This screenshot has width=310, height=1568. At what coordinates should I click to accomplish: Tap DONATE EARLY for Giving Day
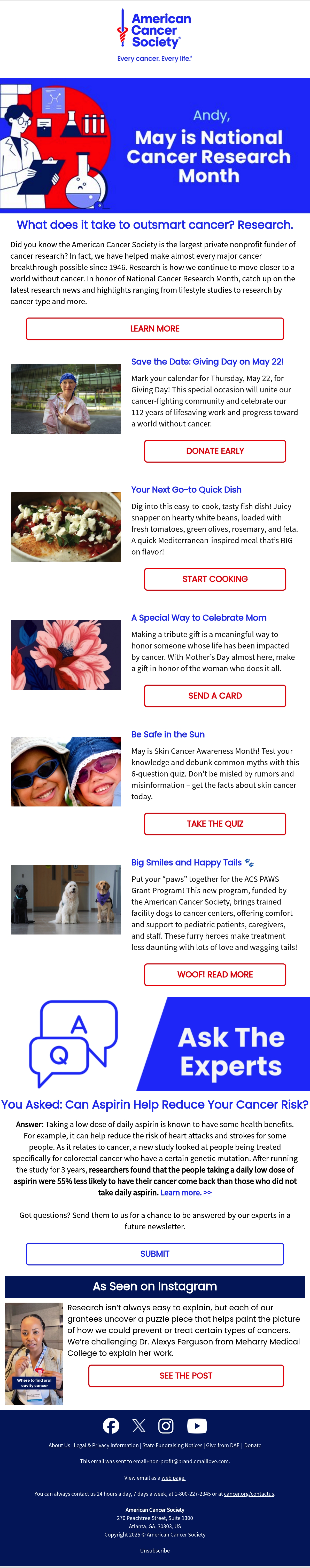215,451
